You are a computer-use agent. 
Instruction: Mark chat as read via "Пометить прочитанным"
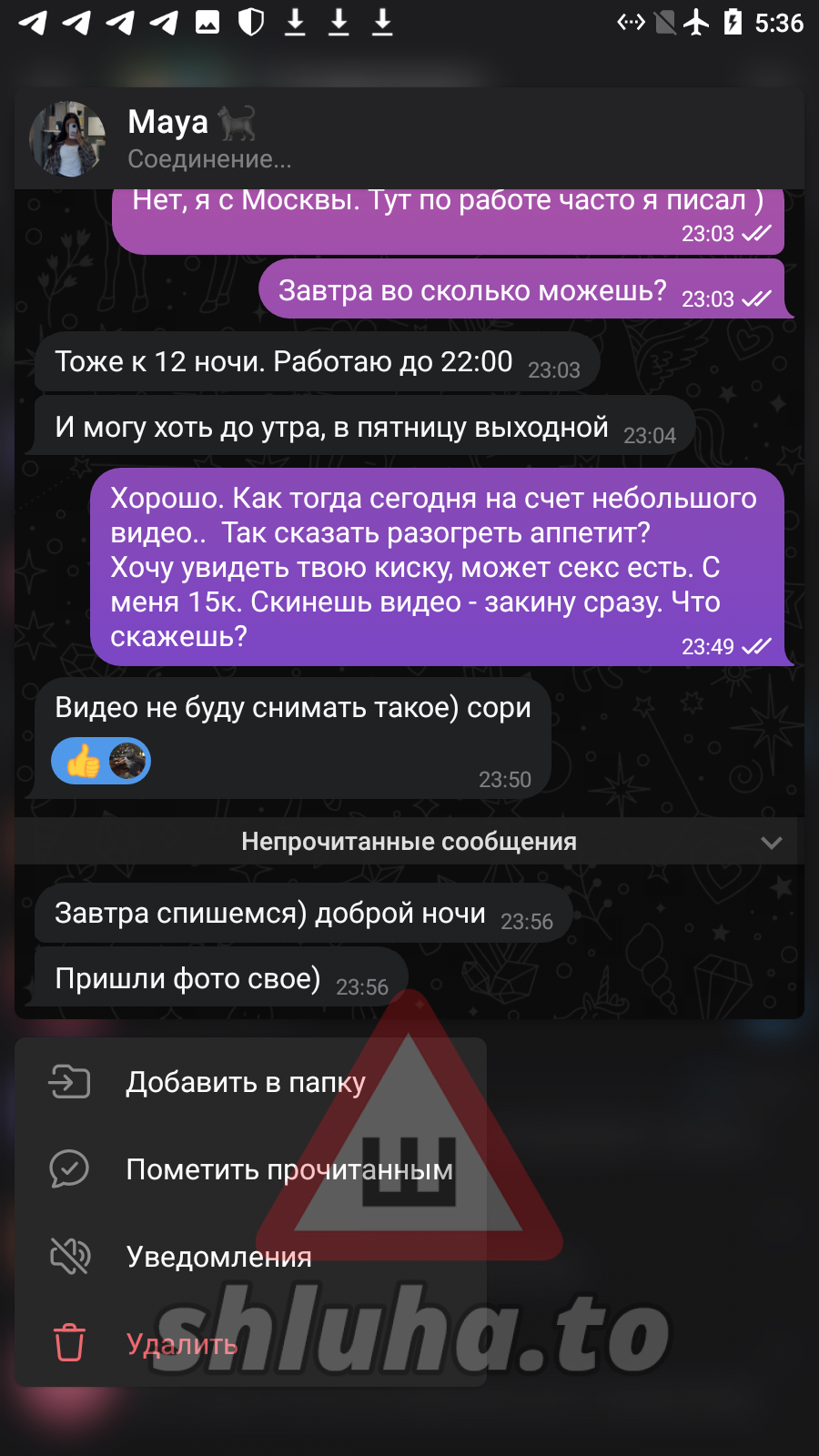(288, 1169)
